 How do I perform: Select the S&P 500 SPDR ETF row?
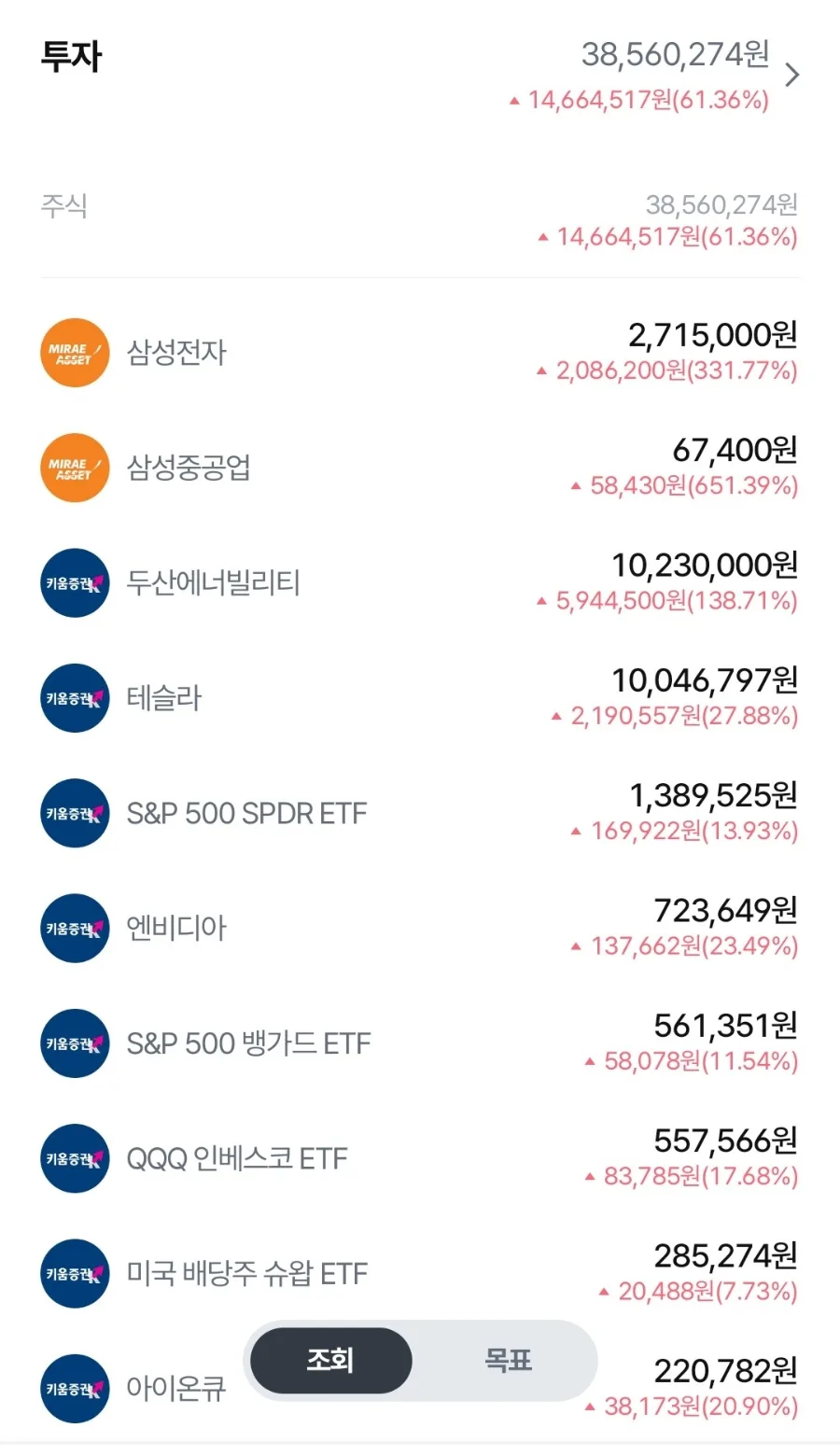click(420, 813)
